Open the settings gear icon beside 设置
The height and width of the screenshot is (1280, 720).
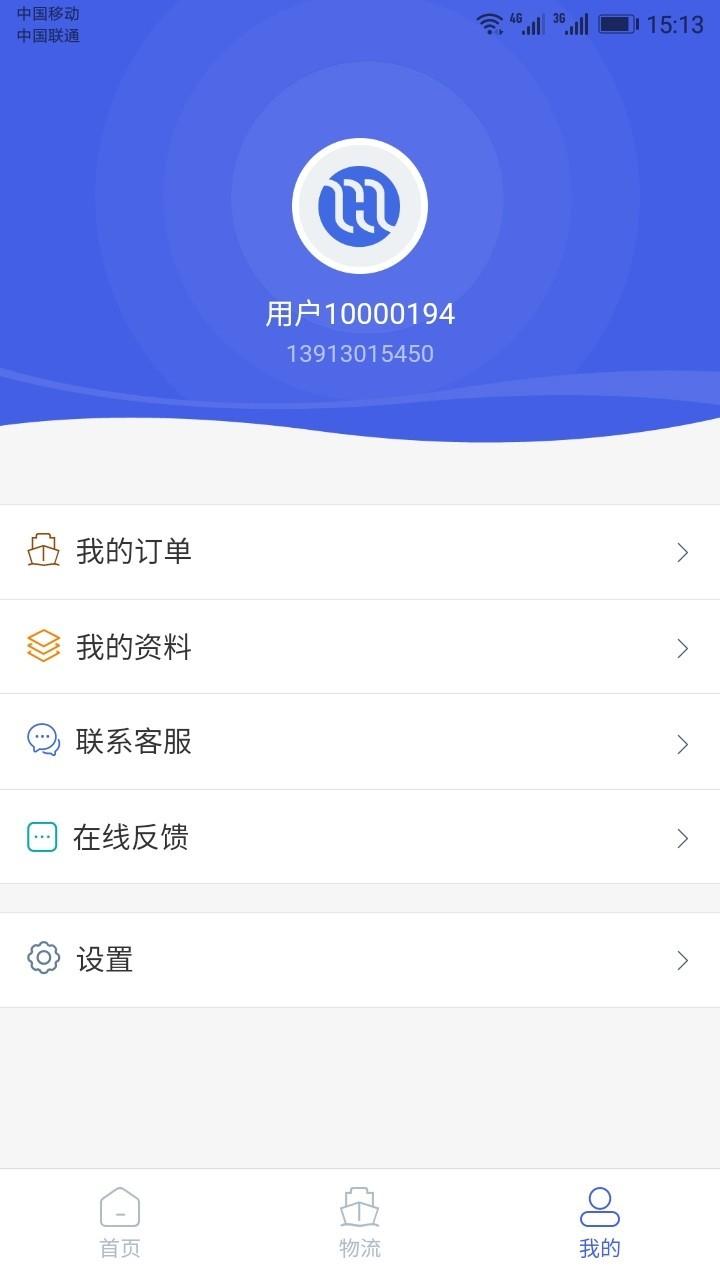point(42,959)
